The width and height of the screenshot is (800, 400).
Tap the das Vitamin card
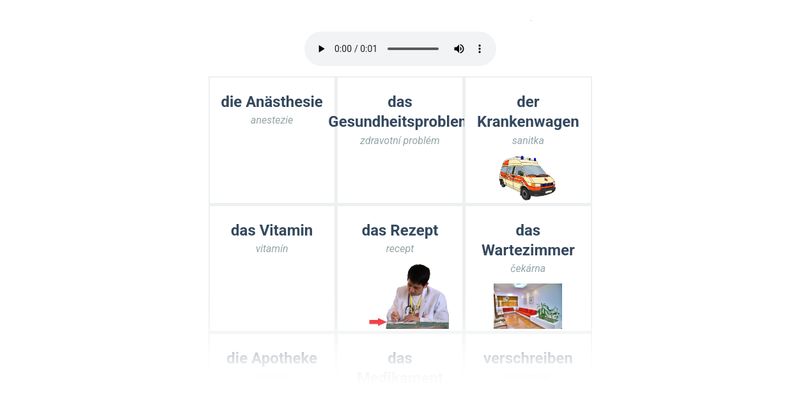point(272,268)
